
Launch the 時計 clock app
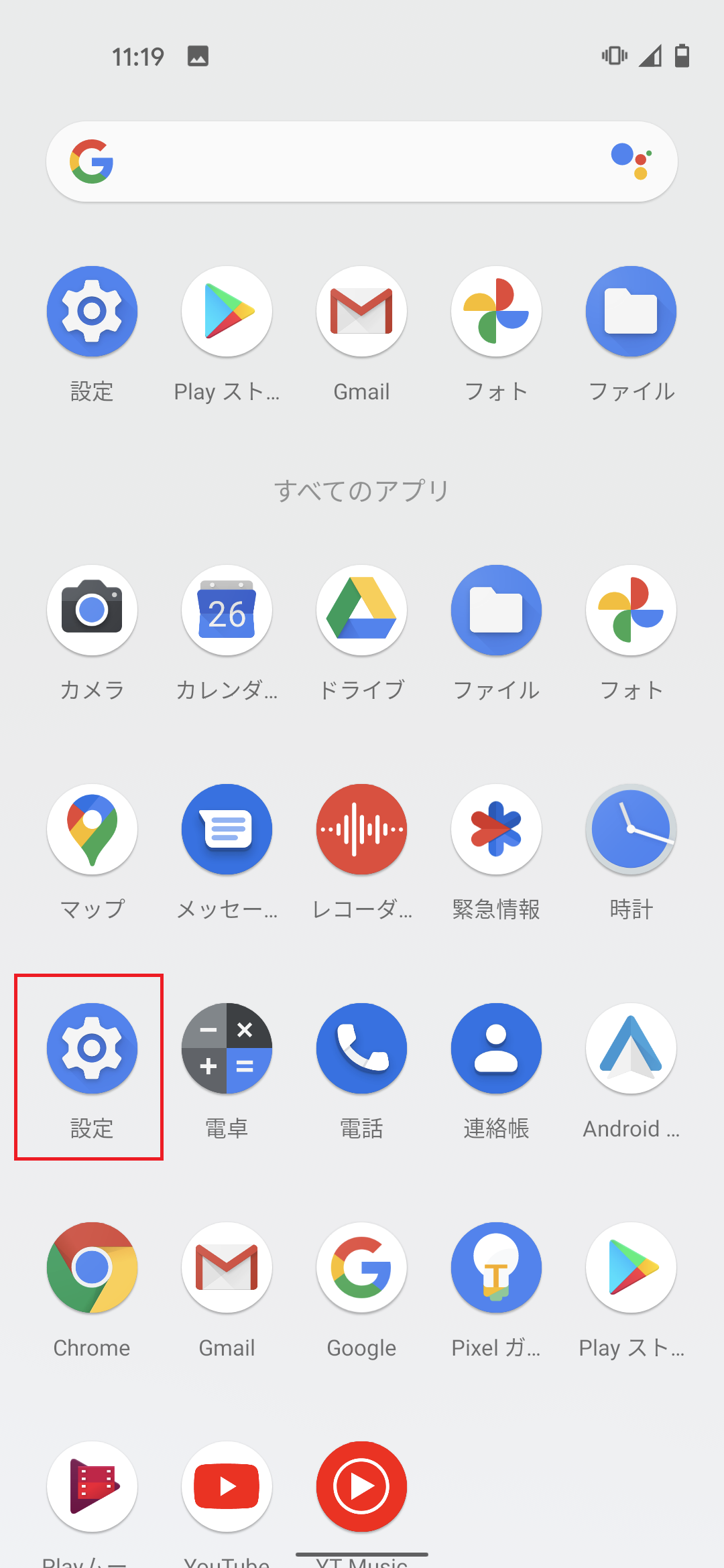631,829
